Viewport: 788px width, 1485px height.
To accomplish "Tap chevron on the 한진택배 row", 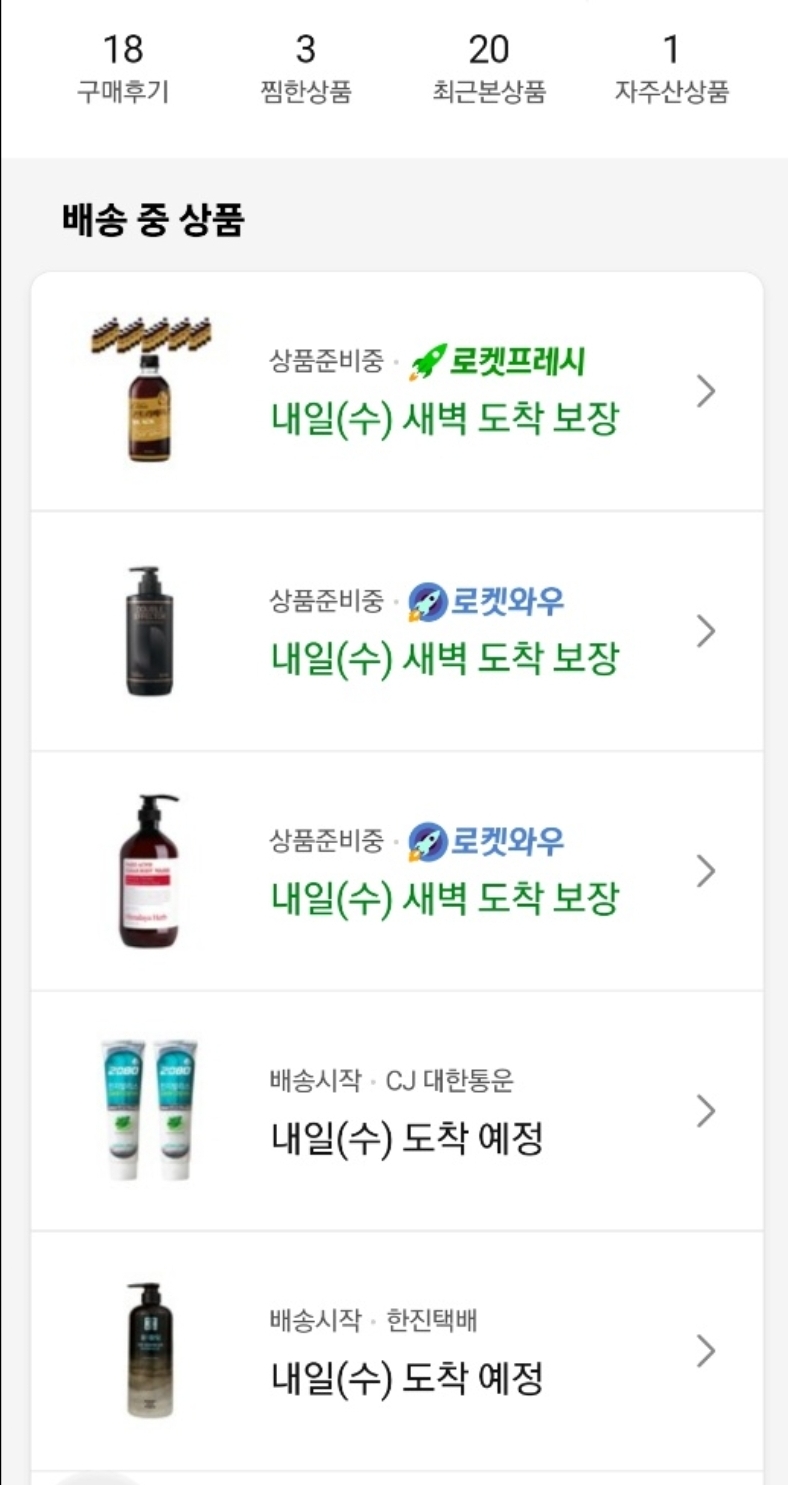I will (x=706, y=1351).
